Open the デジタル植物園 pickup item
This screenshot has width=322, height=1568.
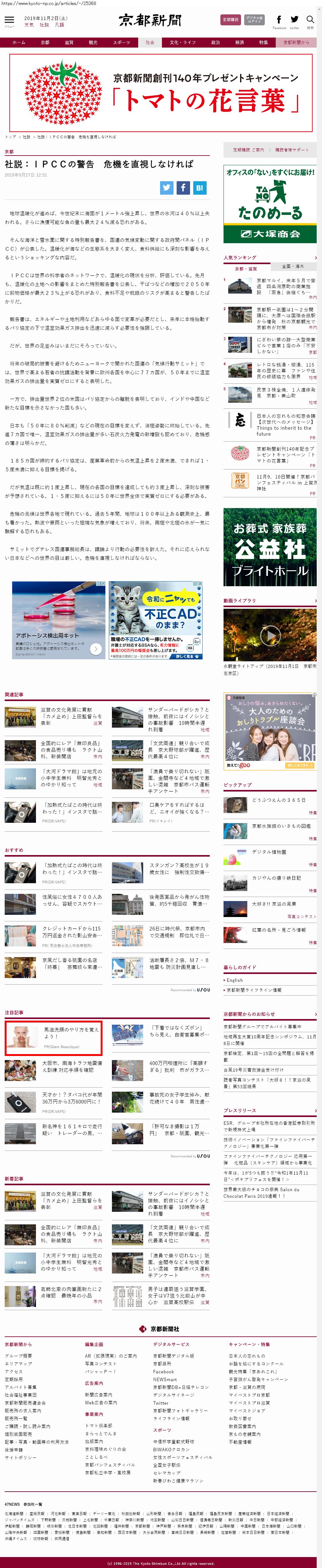click(x=269, y=852)
